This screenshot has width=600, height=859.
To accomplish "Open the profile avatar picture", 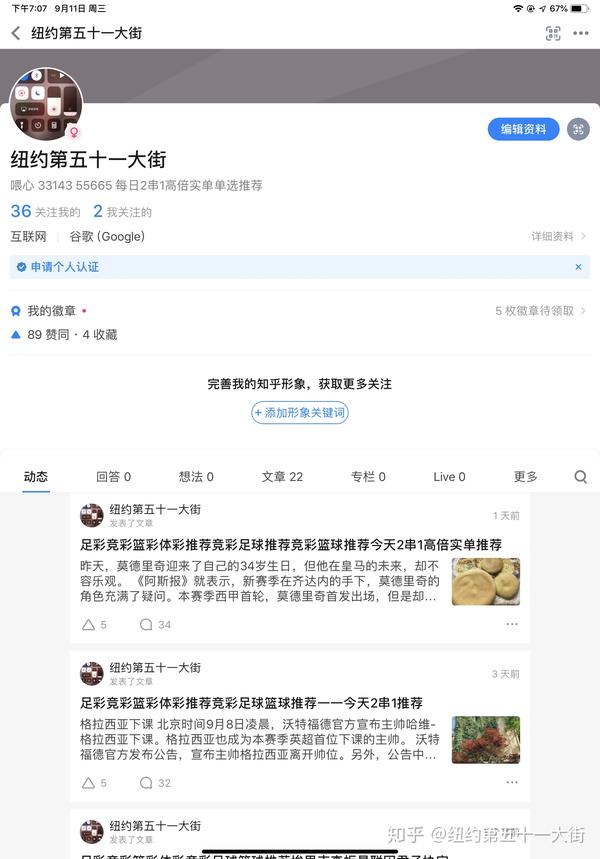I will click(46, 104).
